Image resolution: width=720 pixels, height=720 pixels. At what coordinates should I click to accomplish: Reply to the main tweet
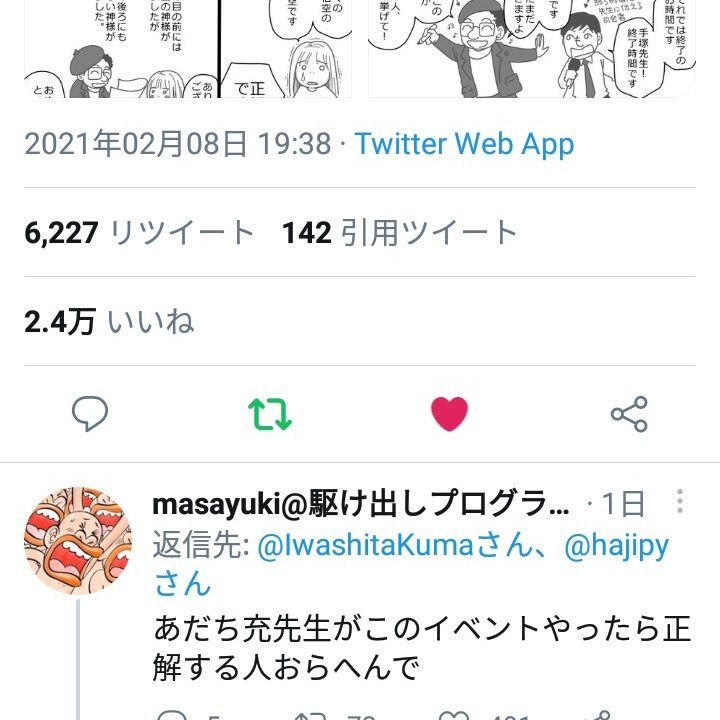tap(90, 413)
